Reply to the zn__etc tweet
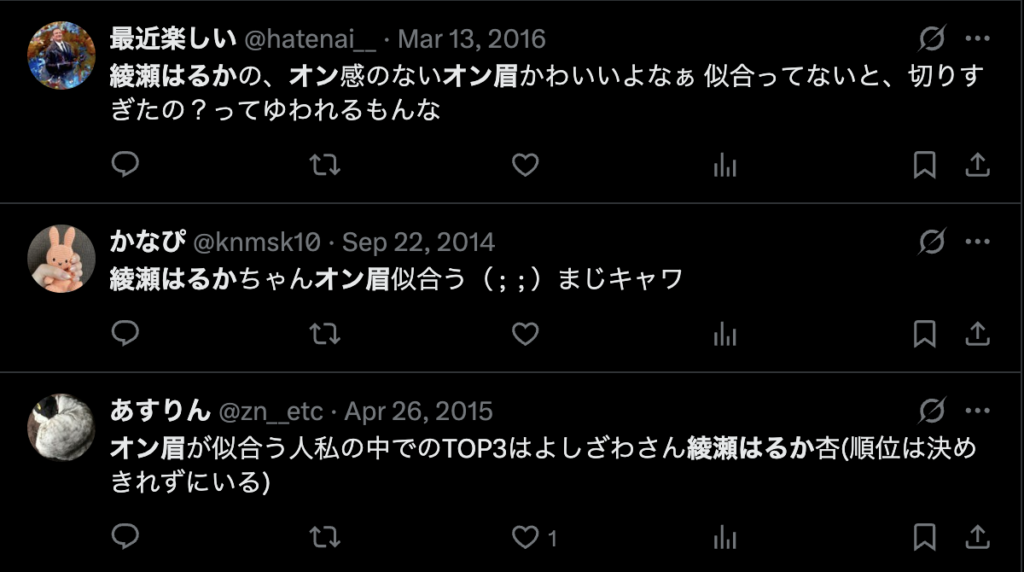Screen dimensions: 1024x572 point(125,538)
